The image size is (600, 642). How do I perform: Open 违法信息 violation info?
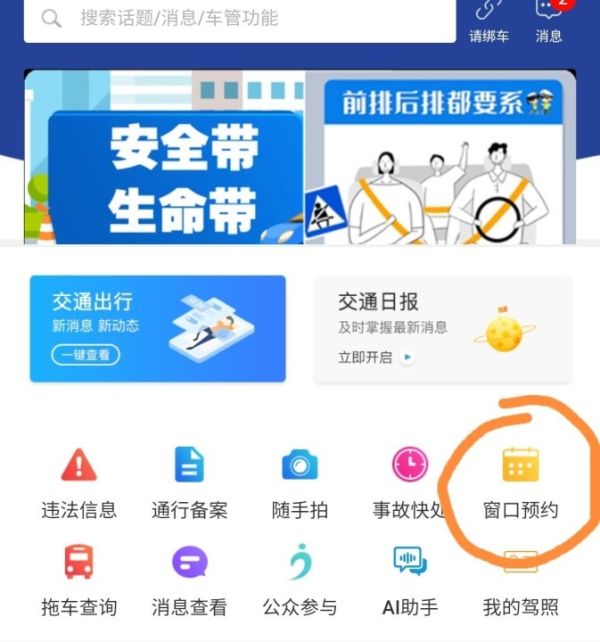(79, 482)
